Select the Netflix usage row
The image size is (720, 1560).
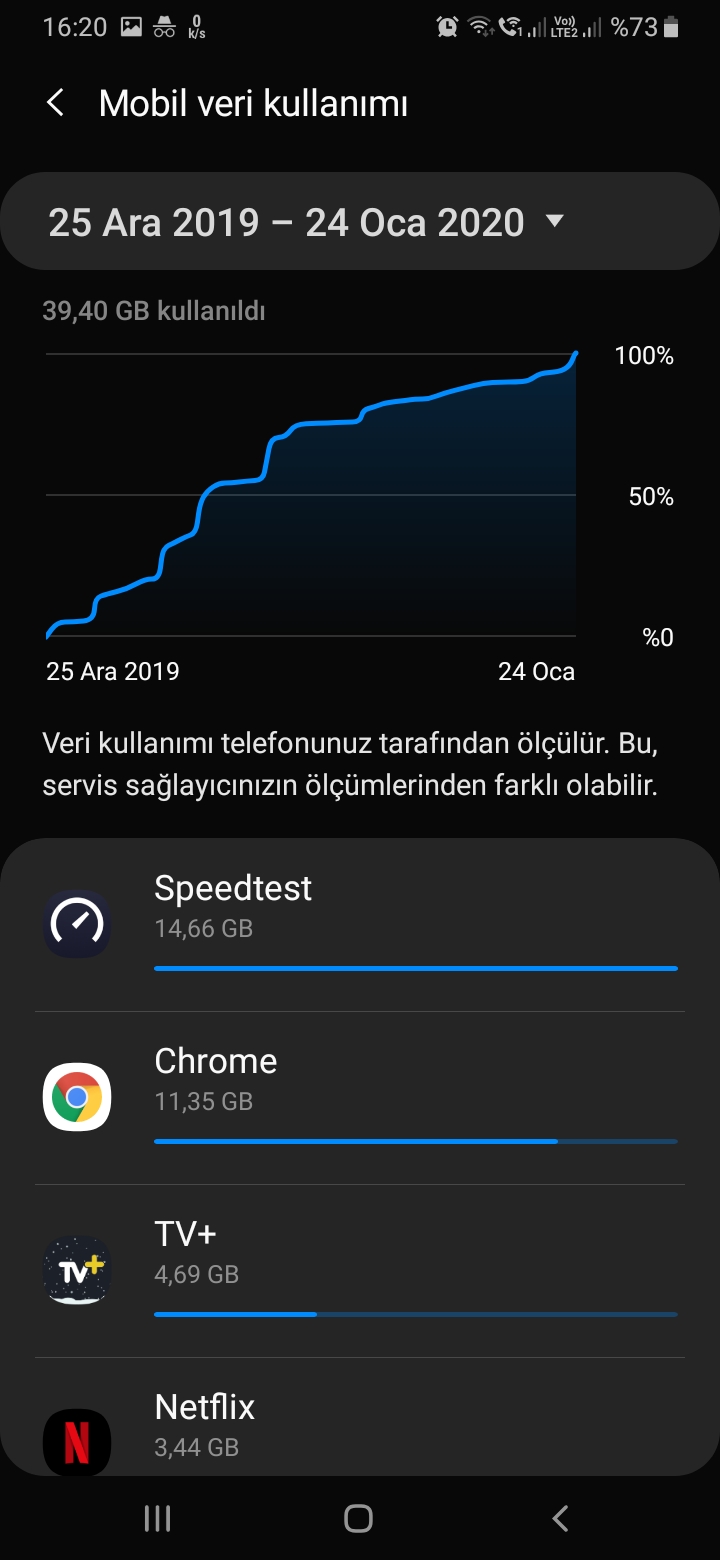tap(360, 1425)
